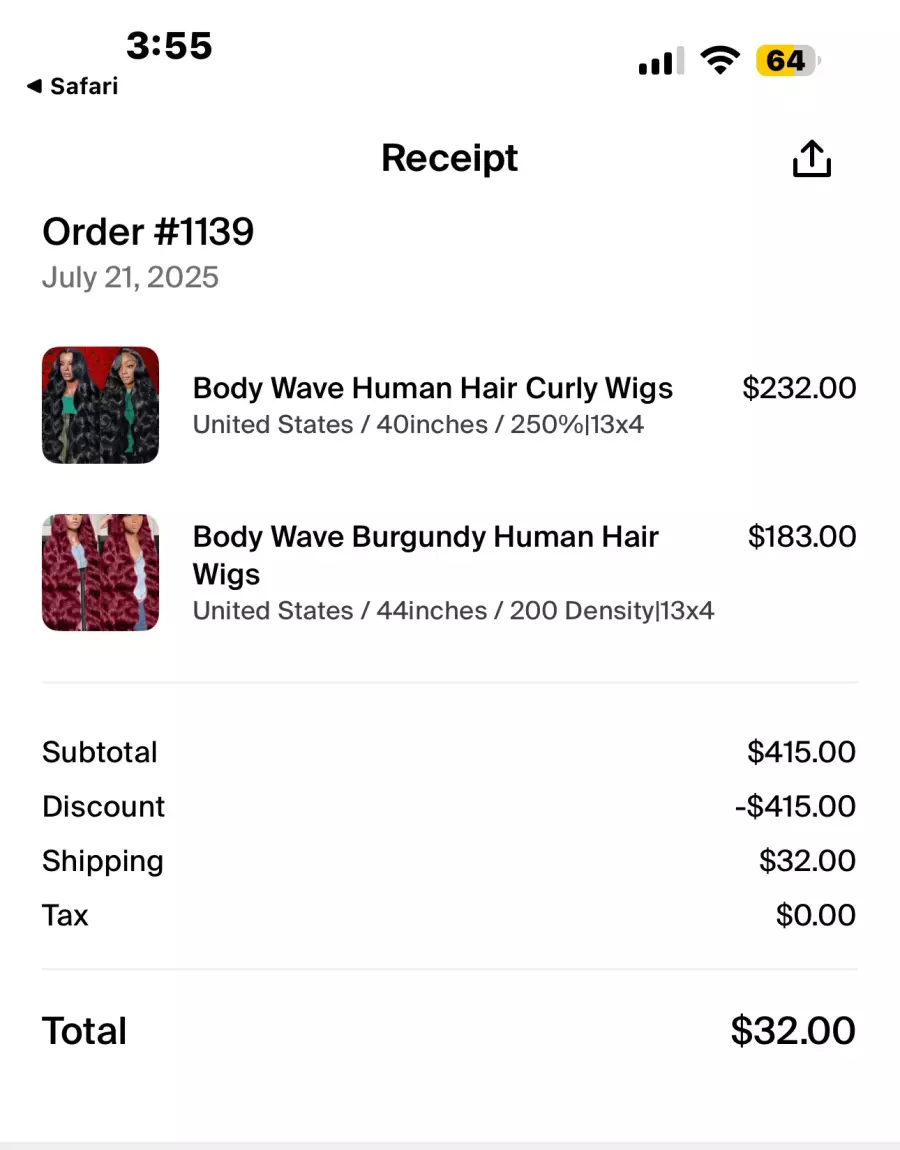Open Body Wave Human Hair Curly Wigs item
Viewport: 900px width, 1150px height.
(432, 389)
